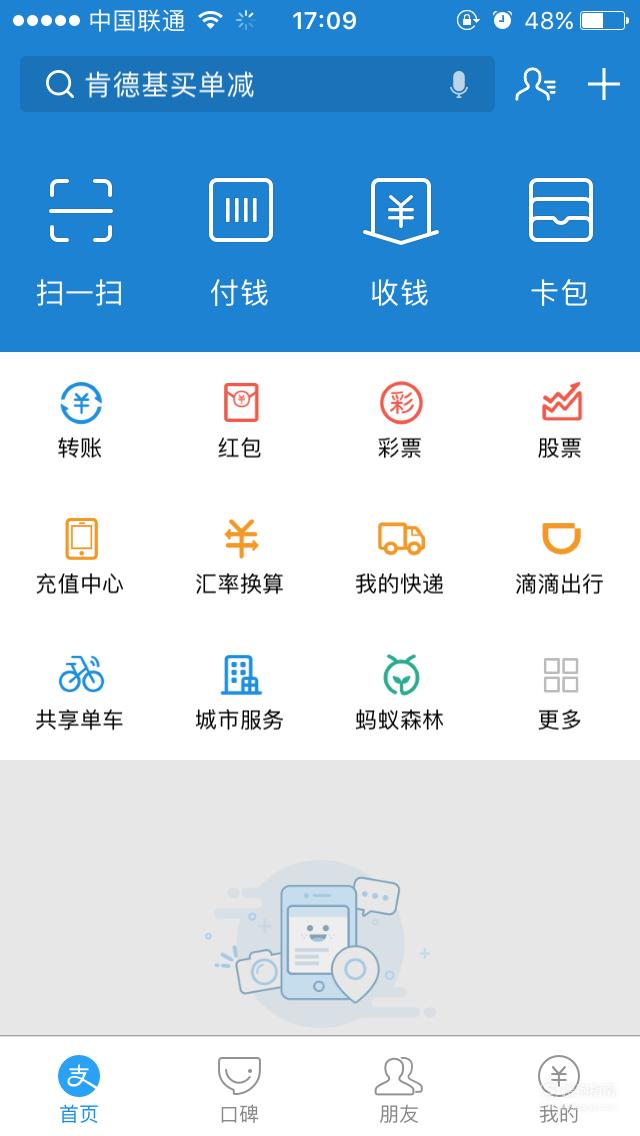Tap 更多 to see more services
The width and height of the screenshot is (640, 1136).
[x=560, y=693]
